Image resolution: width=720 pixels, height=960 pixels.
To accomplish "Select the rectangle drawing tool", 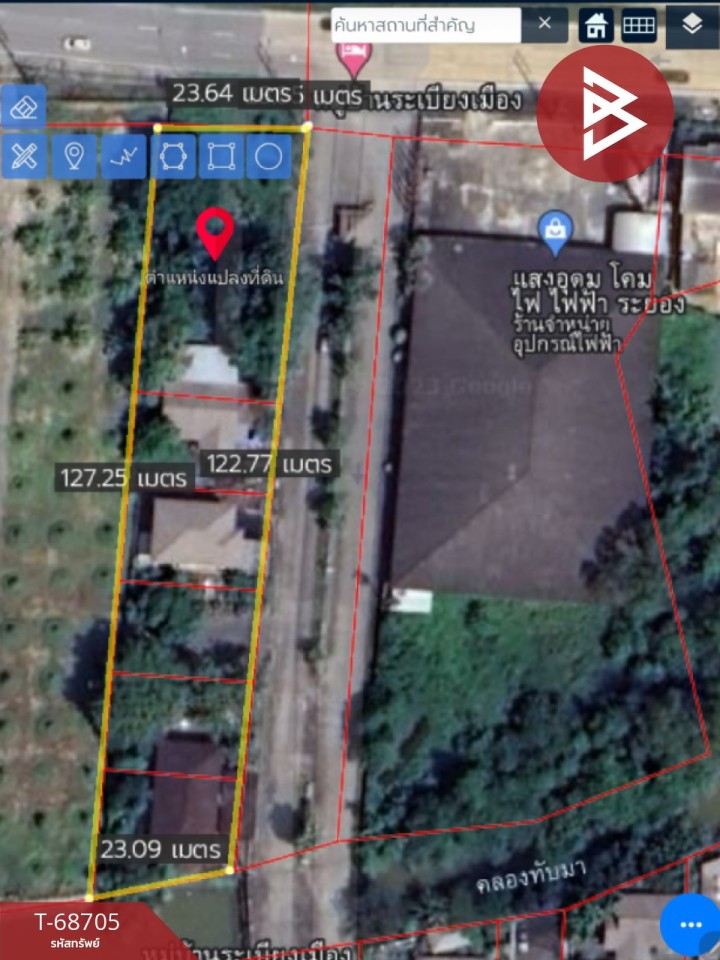I will [x=221, y=156].
